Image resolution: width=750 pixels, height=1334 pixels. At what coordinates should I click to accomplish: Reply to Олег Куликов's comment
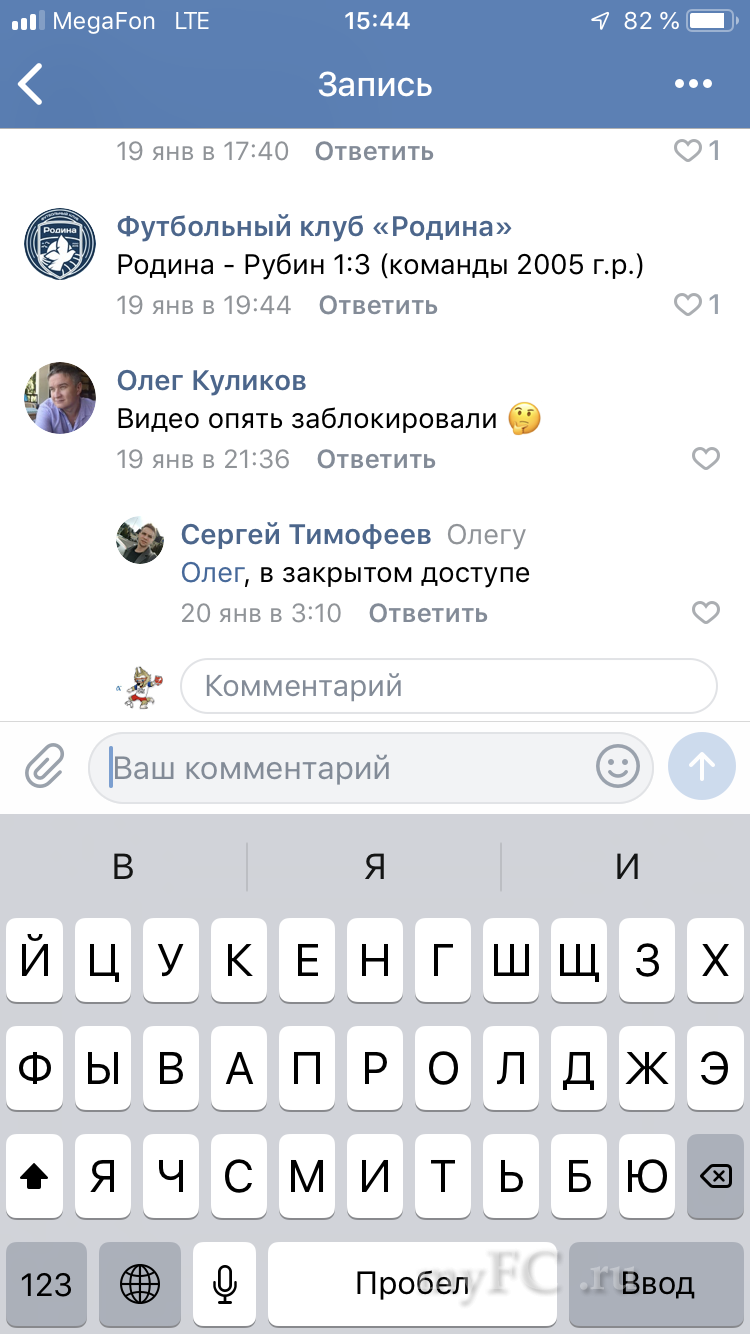tap(376, 459)
